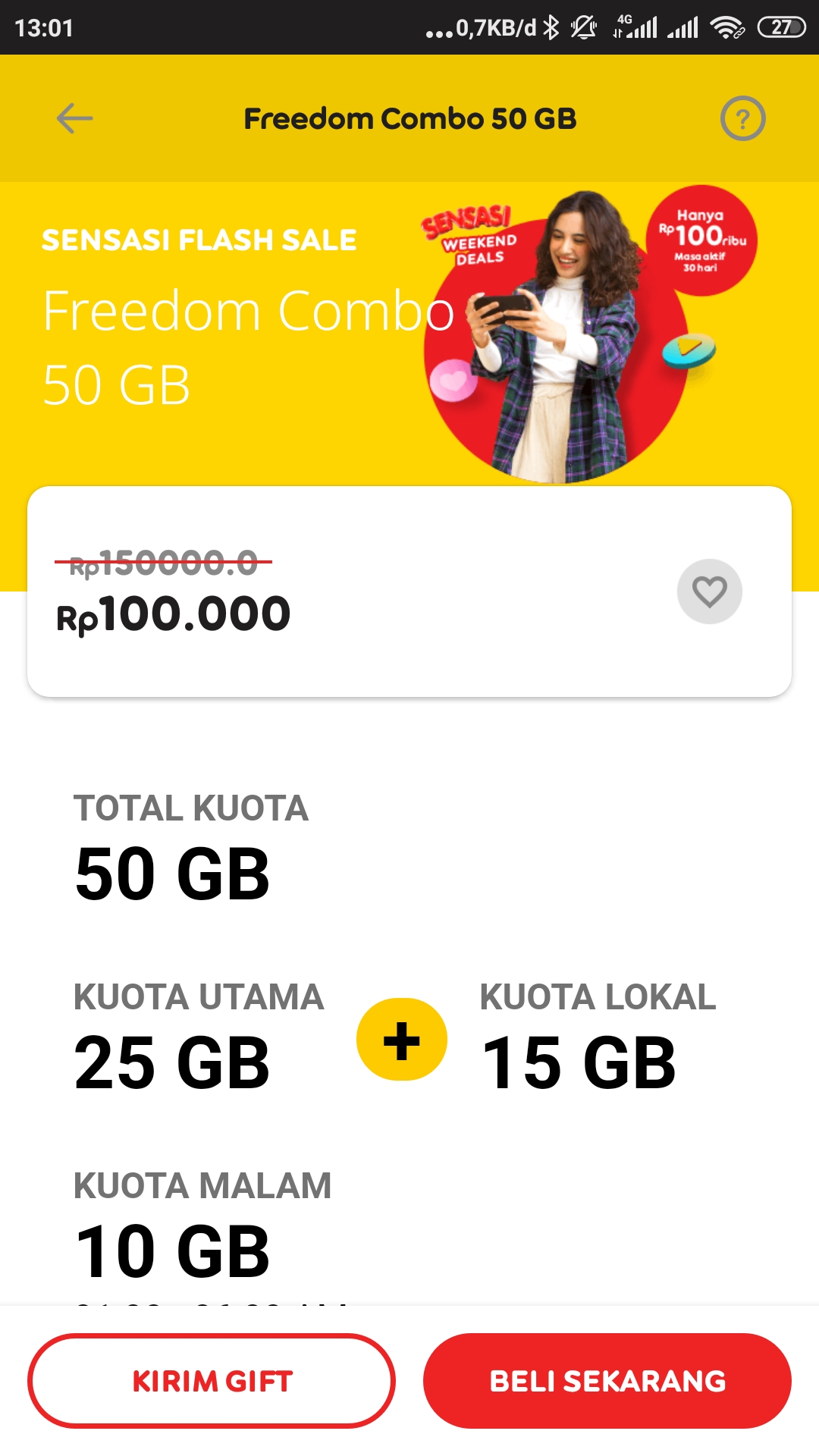Open the help question mark icon
Image resolution: width=819 pixels, height=1456 pixels.
tap(743, 118)
